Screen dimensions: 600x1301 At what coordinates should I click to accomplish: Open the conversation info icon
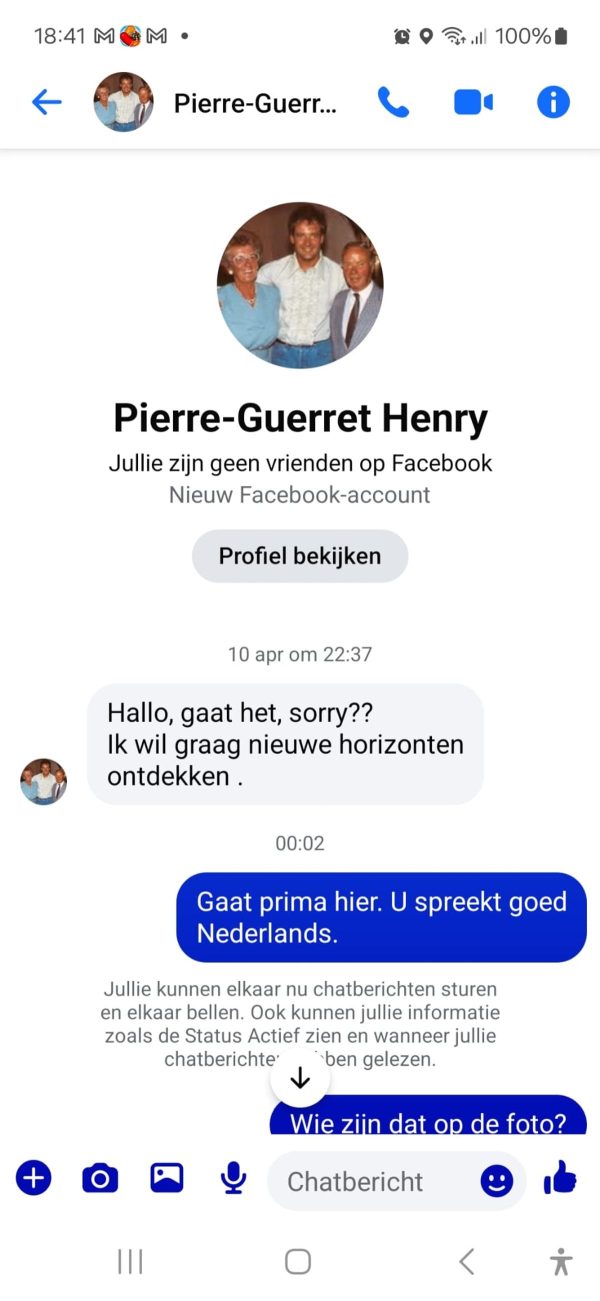point(553,102)
